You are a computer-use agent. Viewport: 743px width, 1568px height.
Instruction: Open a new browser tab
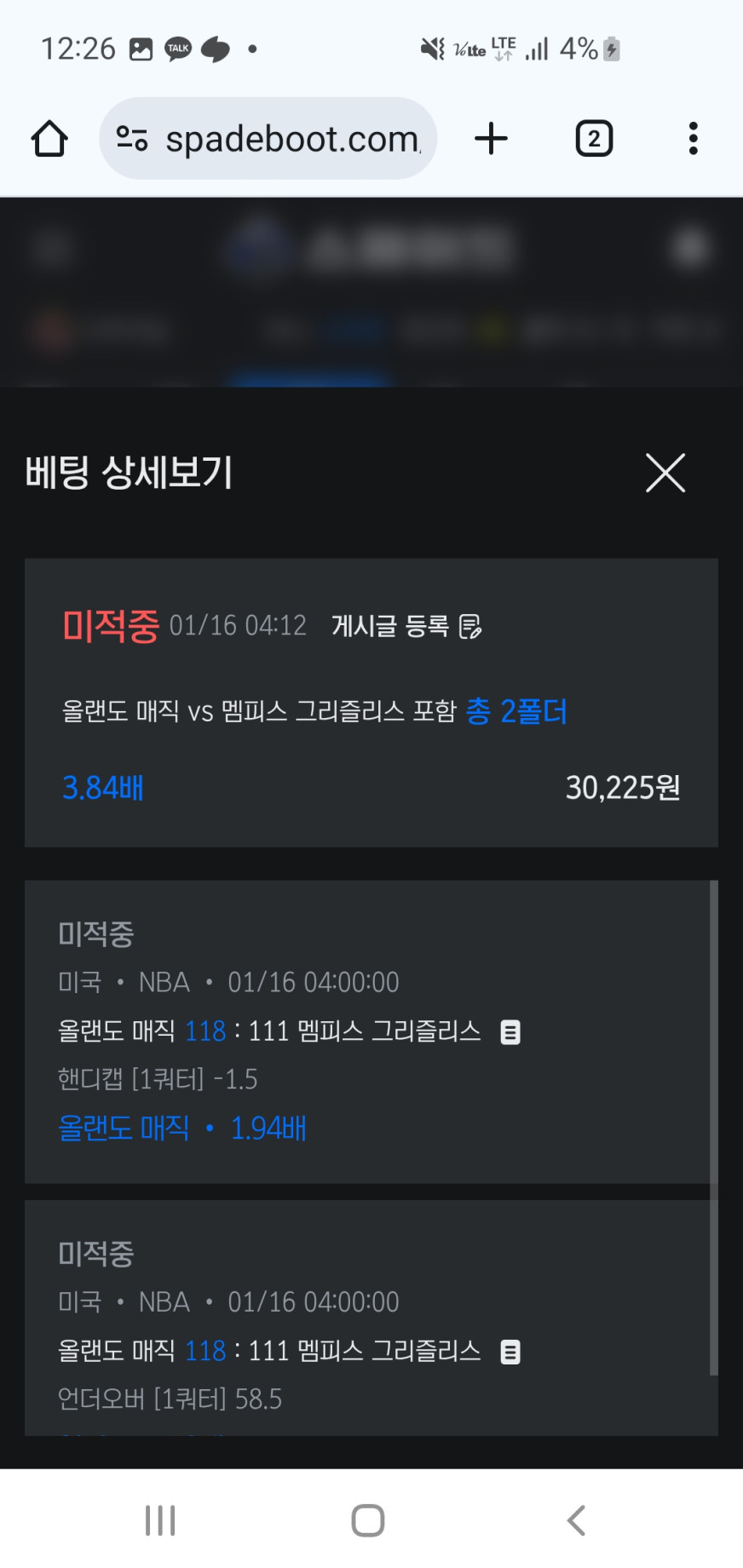point(492,139)
